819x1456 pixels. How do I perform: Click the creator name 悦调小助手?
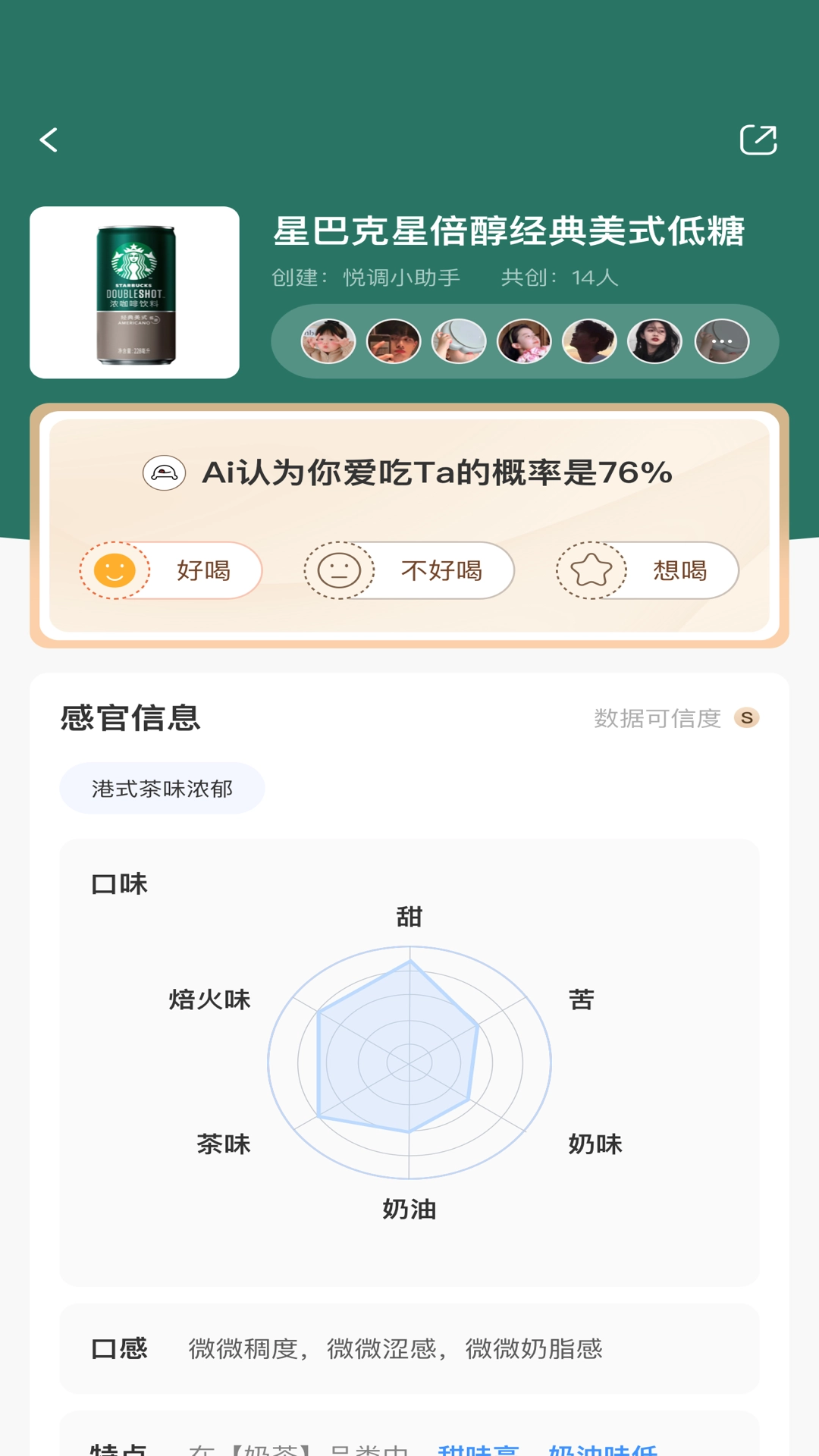pos(402,278)
